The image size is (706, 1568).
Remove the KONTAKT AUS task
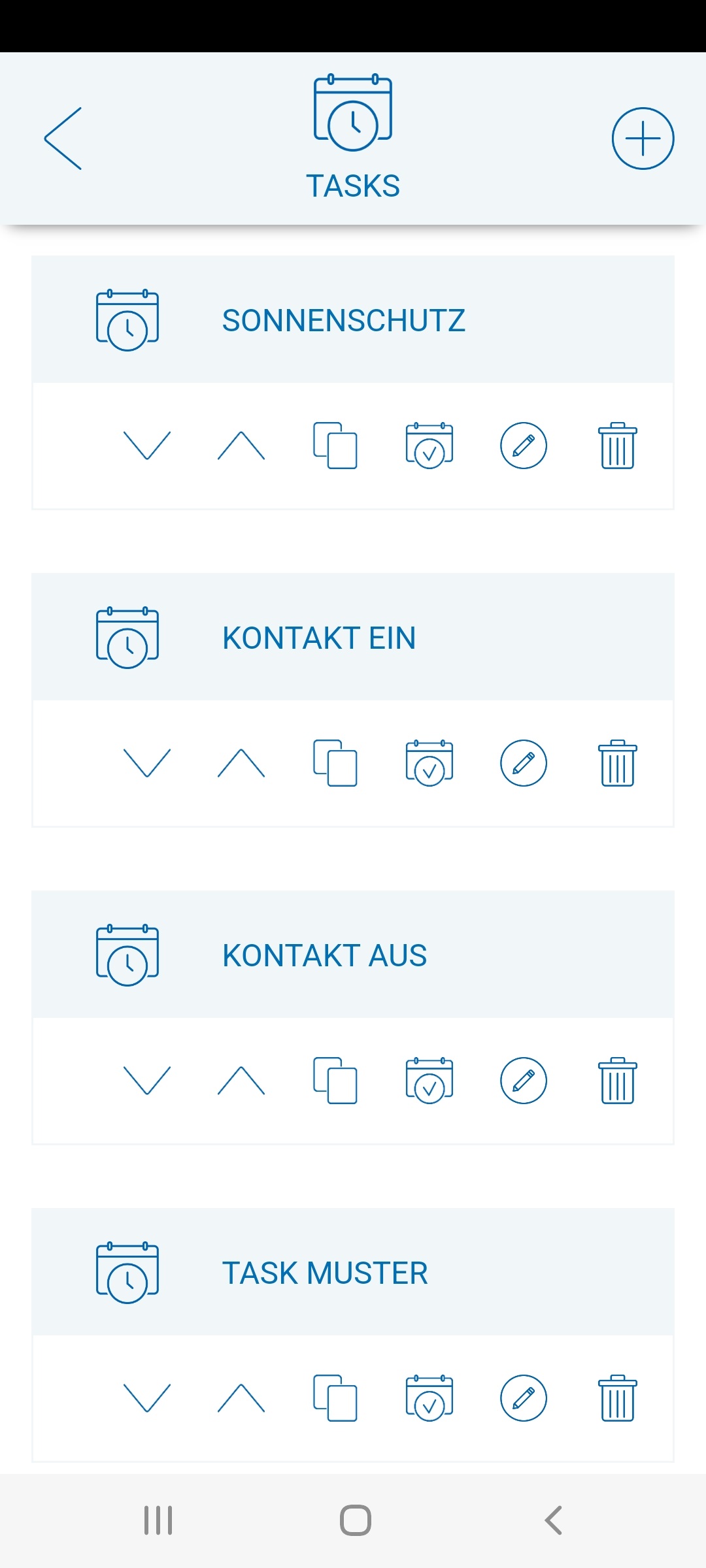pyautogui.click(x=617, y=1081)
